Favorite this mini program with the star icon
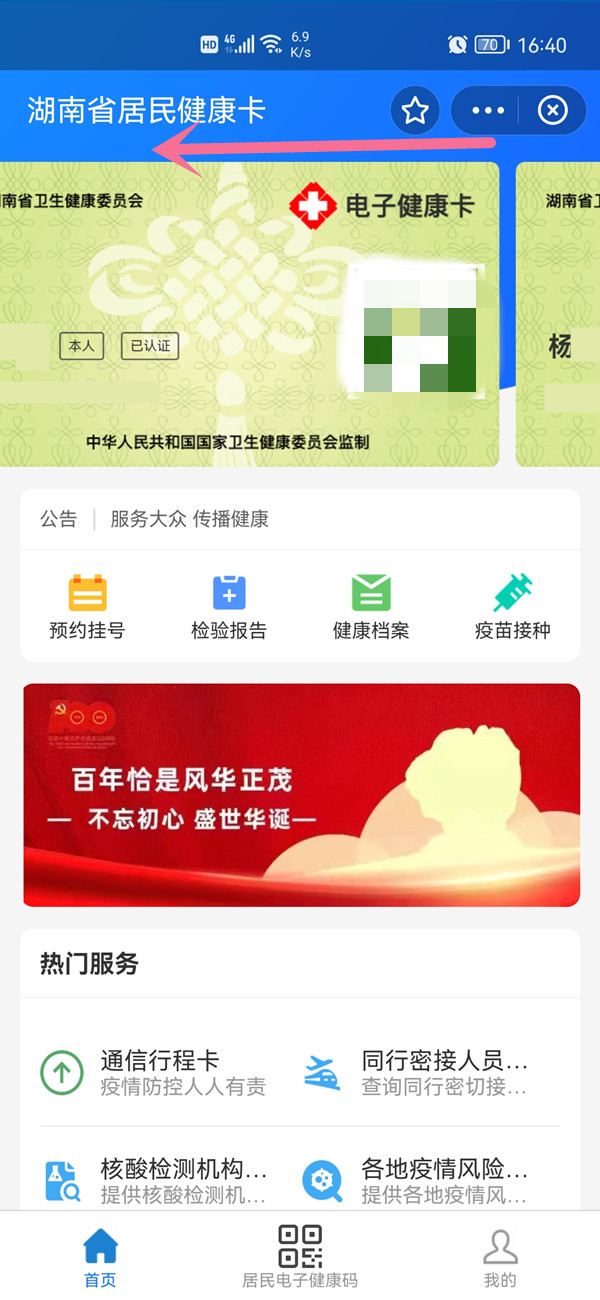Screen dimensions: 600x1300 [x=415, y=111]
